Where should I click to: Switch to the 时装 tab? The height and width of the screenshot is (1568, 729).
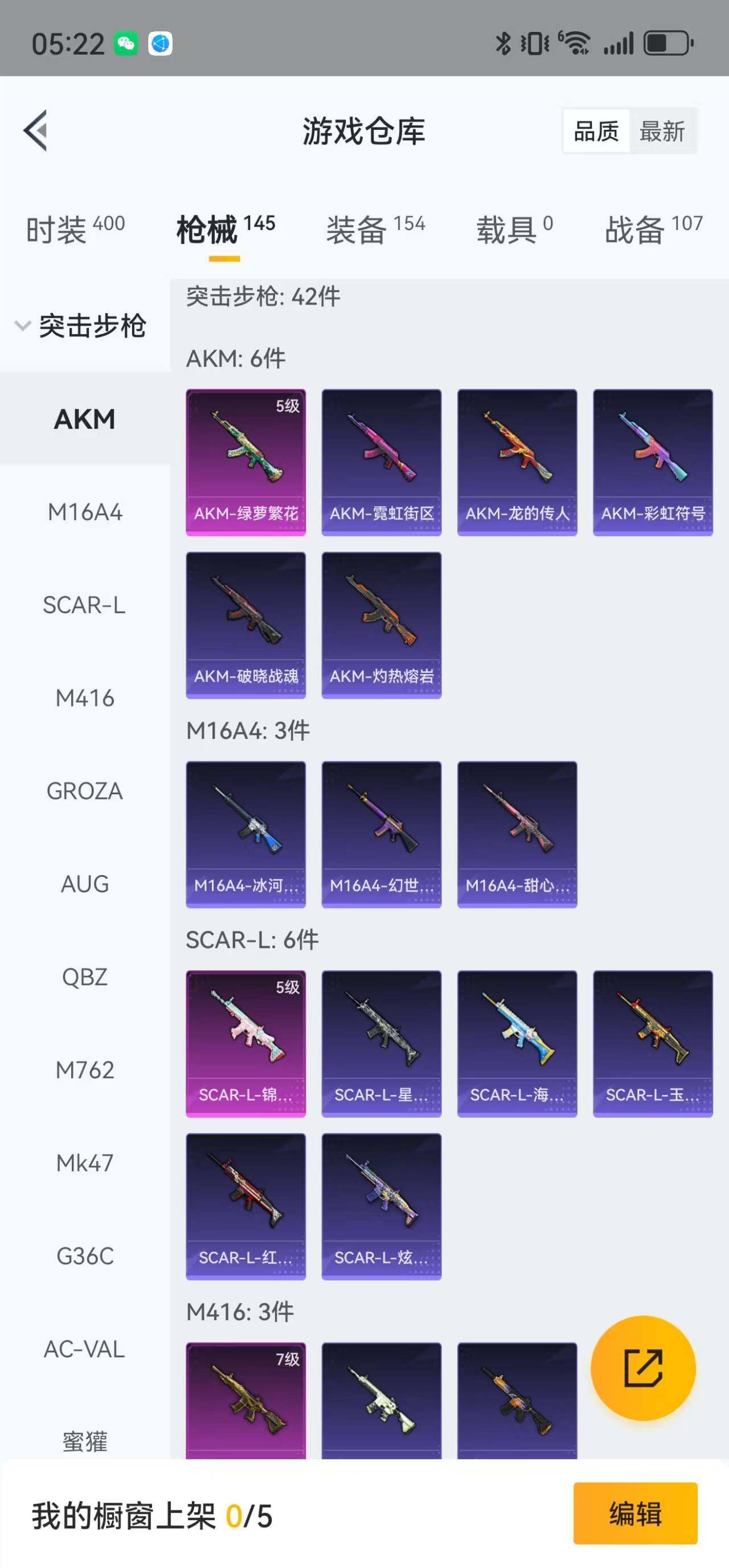[75, 229]
